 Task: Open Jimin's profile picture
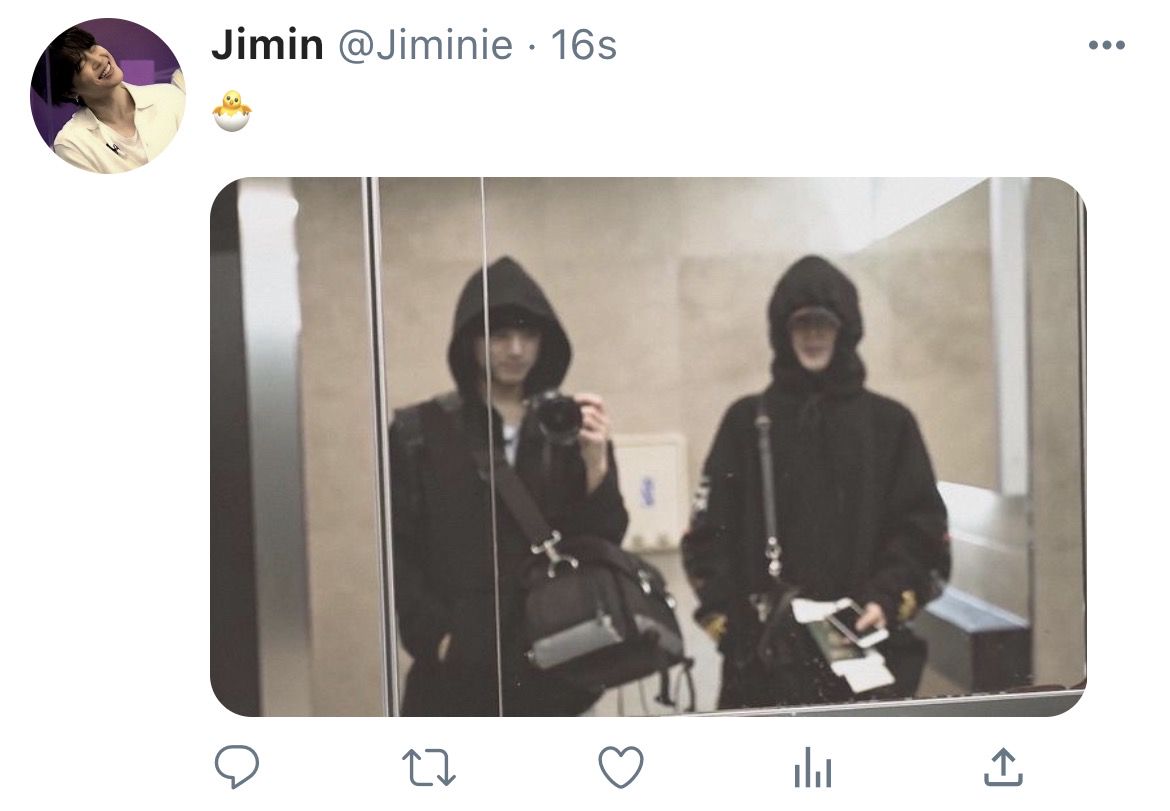[107, 95]
